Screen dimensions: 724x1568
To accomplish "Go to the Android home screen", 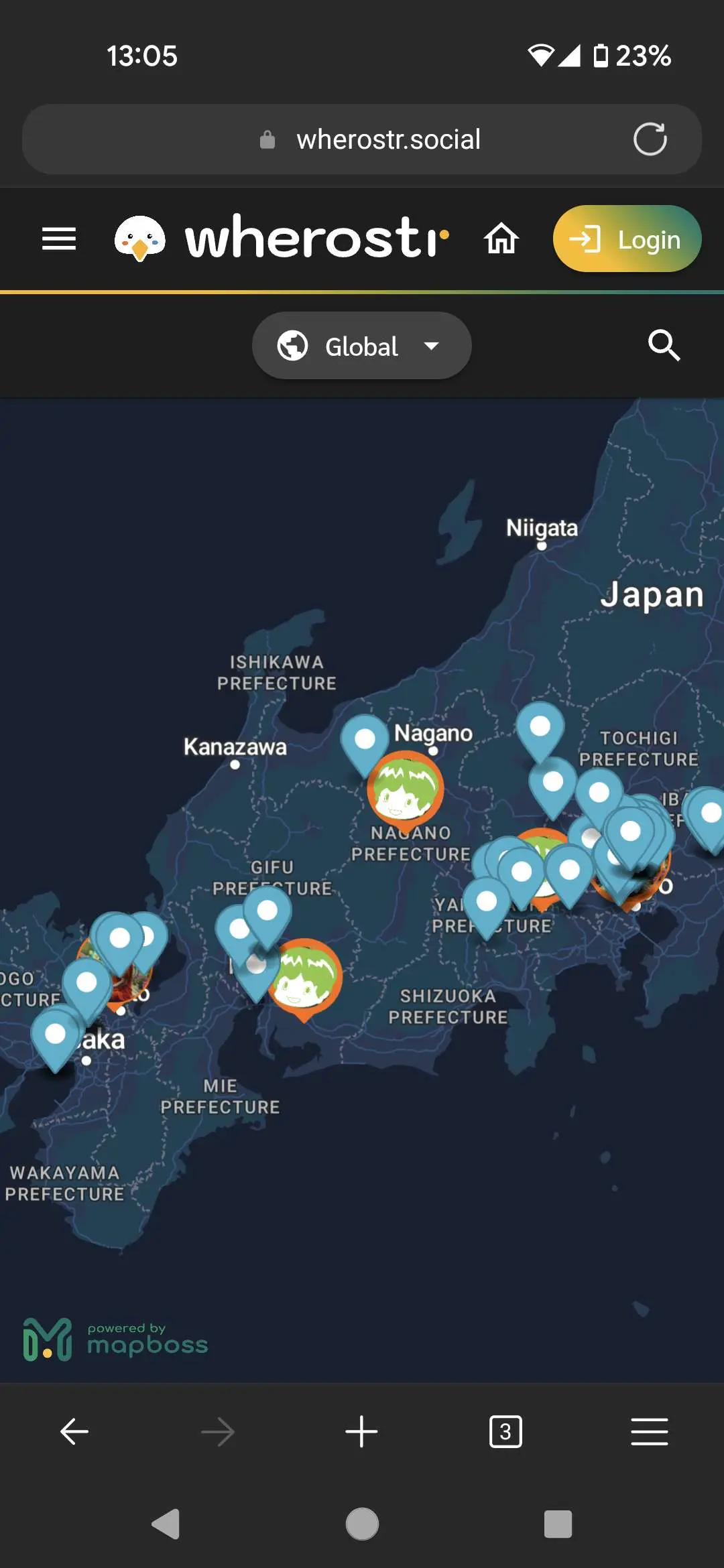I will (362, 1524).
